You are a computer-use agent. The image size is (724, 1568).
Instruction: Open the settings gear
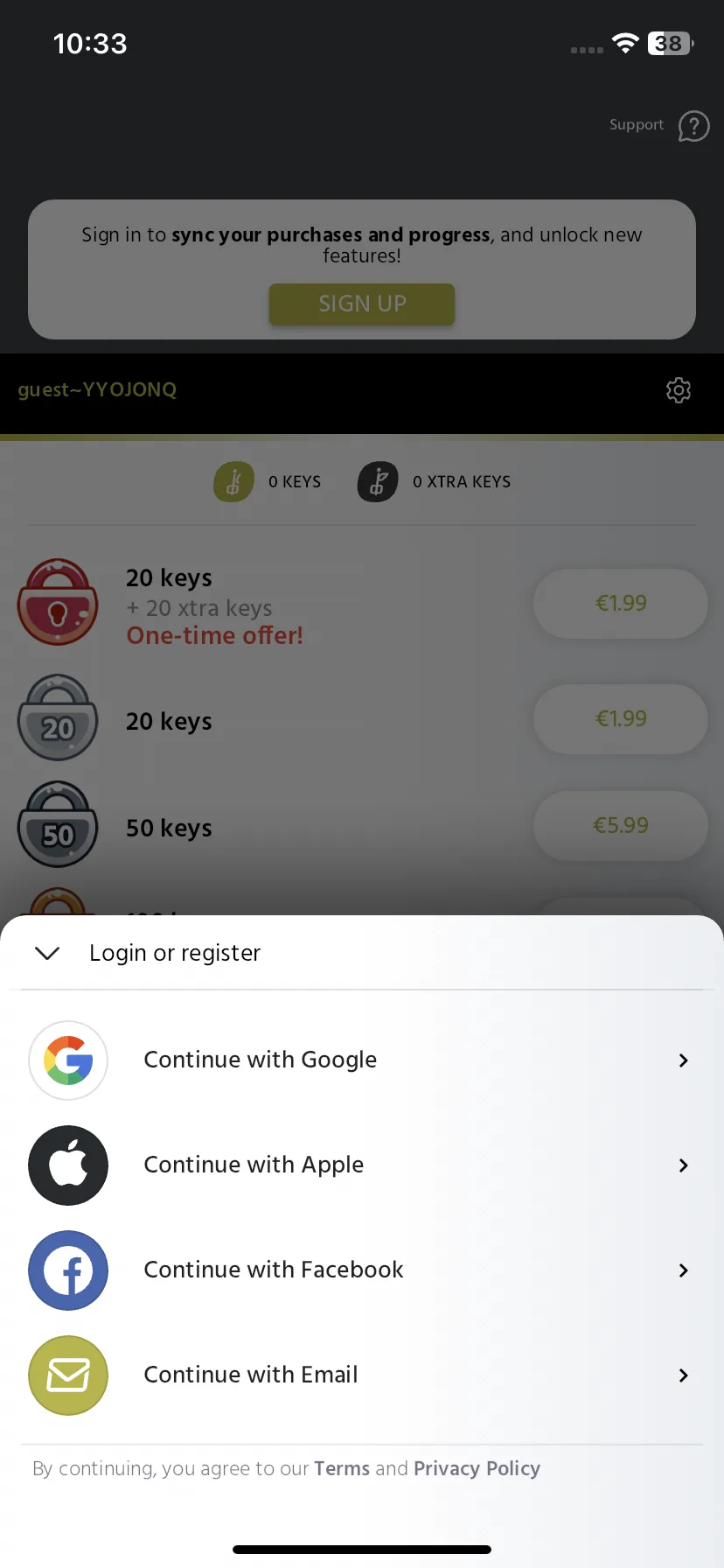(x=679, y=390)
